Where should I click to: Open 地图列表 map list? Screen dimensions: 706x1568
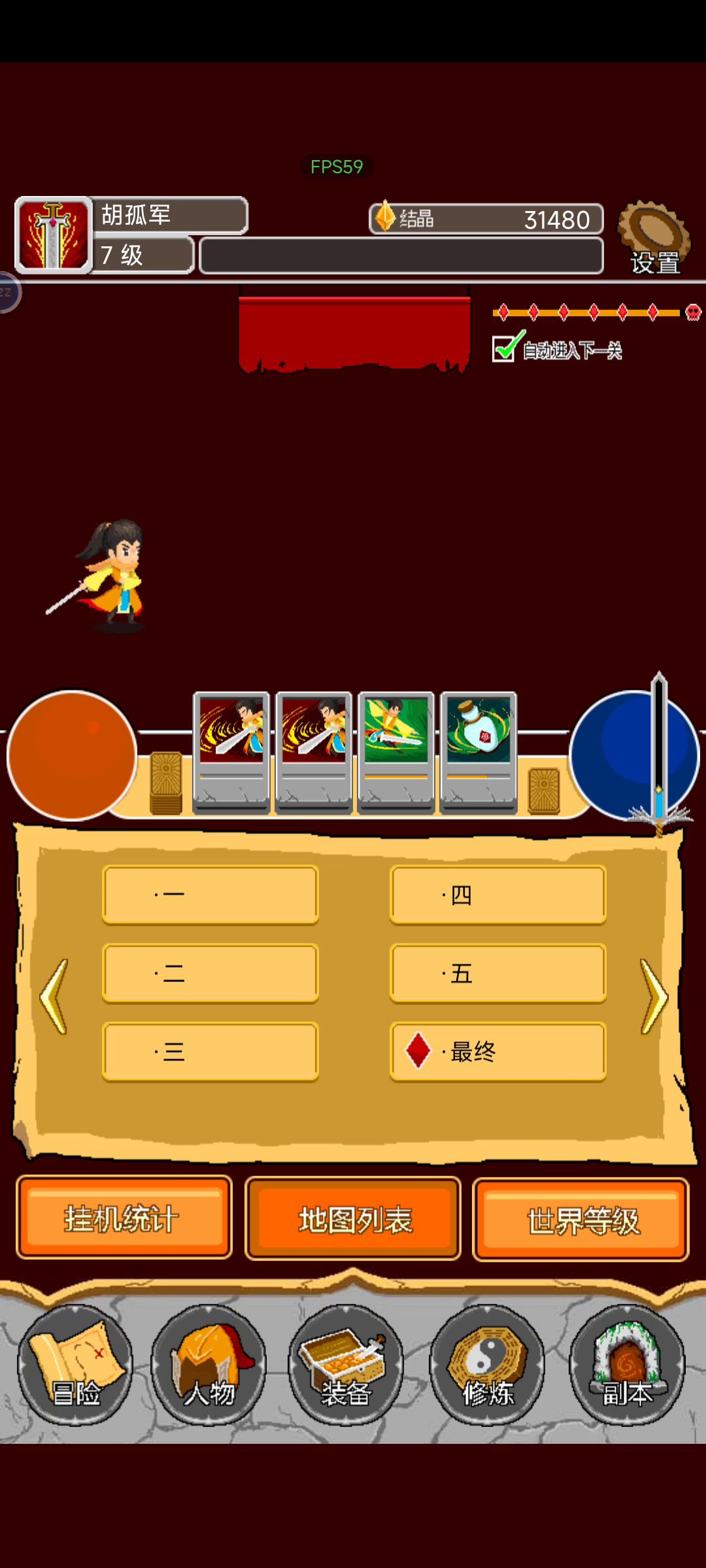click(x=353, y=1219)
